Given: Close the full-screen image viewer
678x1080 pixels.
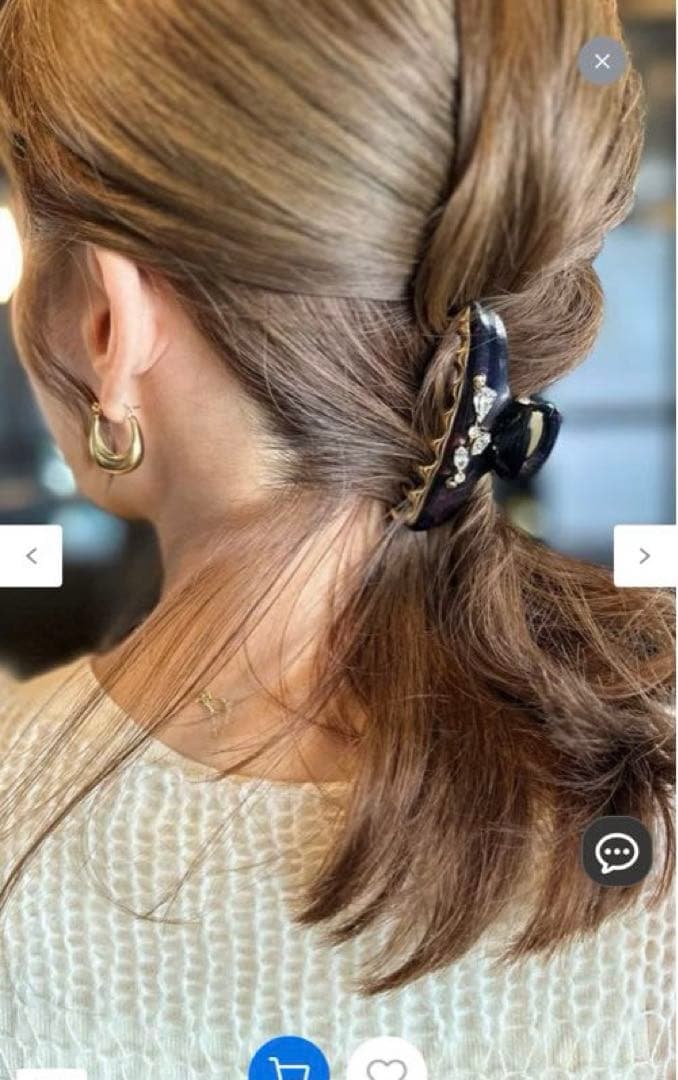Looking at the screenshot, I should click(602, 61).
